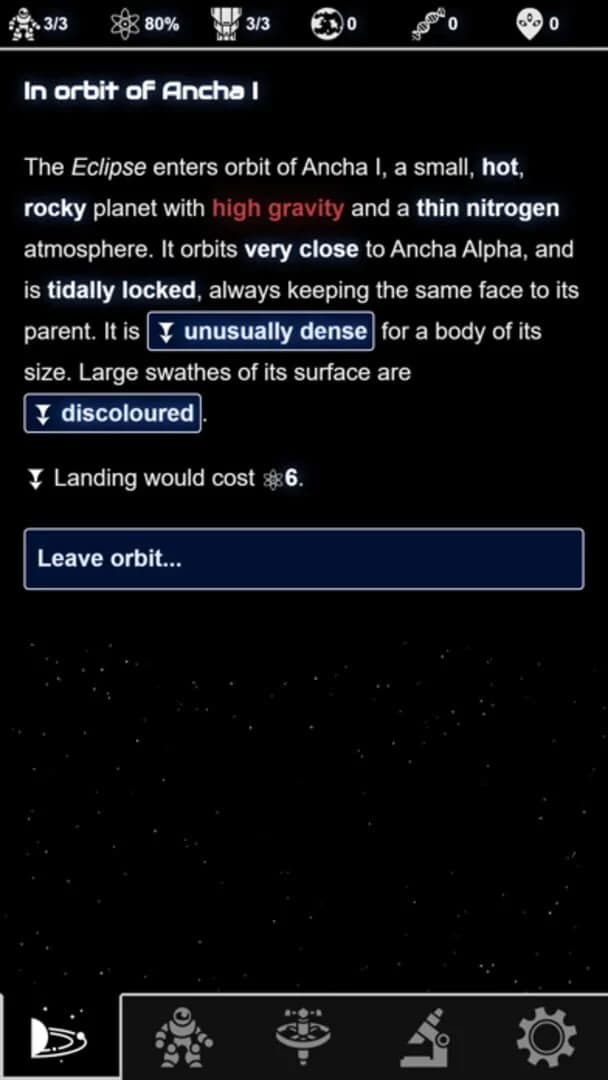Investigate the discoloured surface chip
608x1080 pixels.
click(113, 413)
